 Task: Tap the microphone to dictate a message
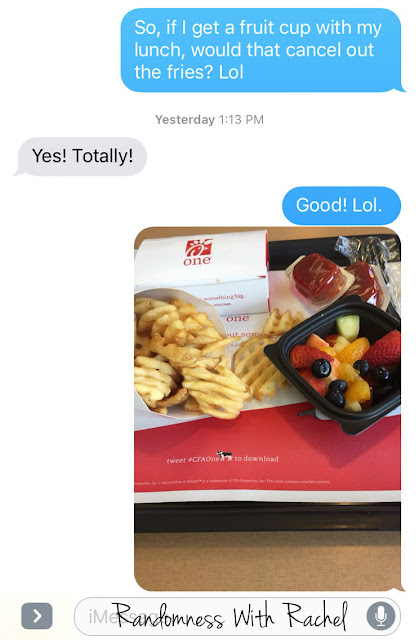381,616
